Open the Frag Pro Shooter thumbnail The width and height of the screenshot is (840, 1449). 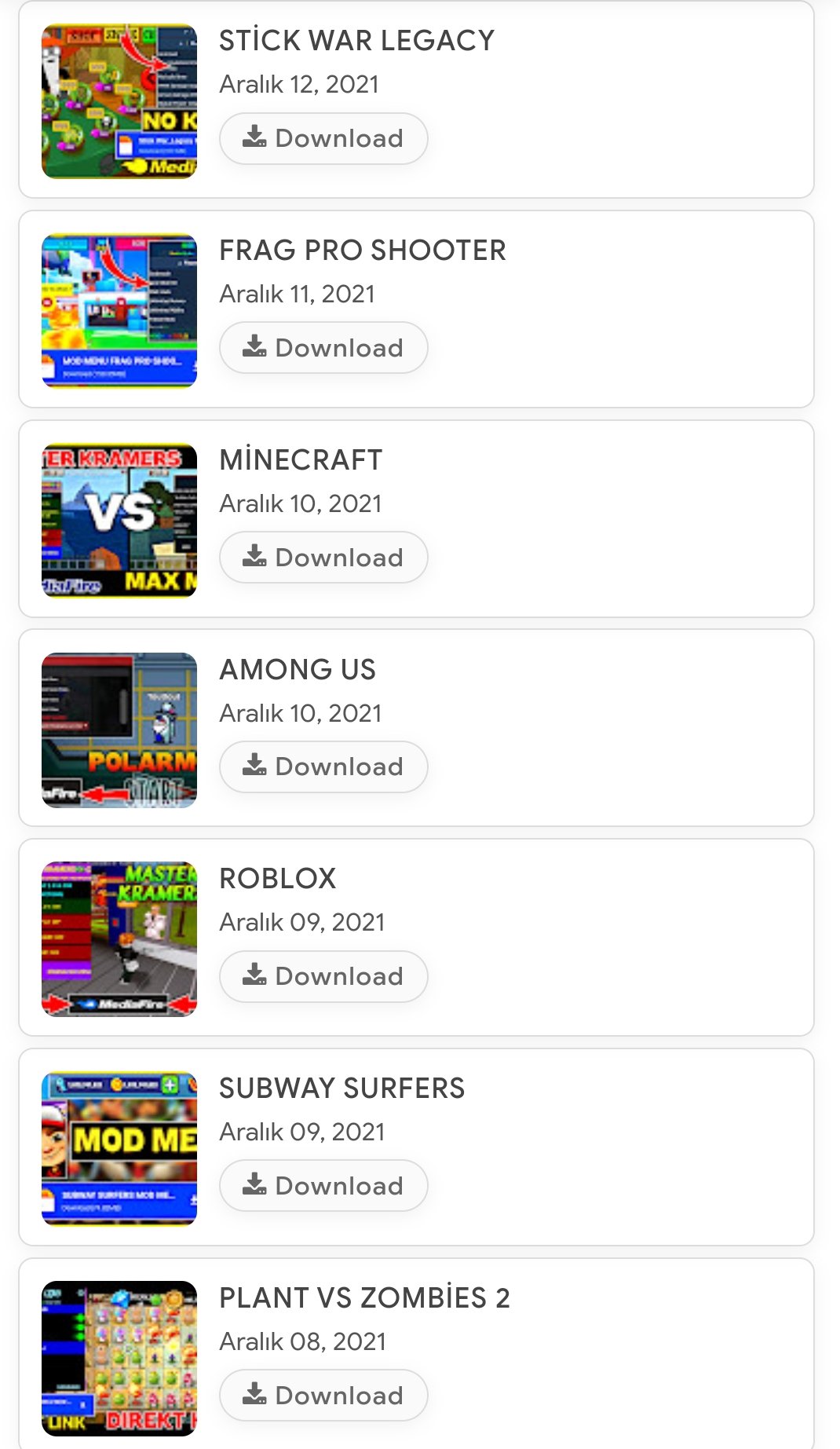[x=119, y=311]
